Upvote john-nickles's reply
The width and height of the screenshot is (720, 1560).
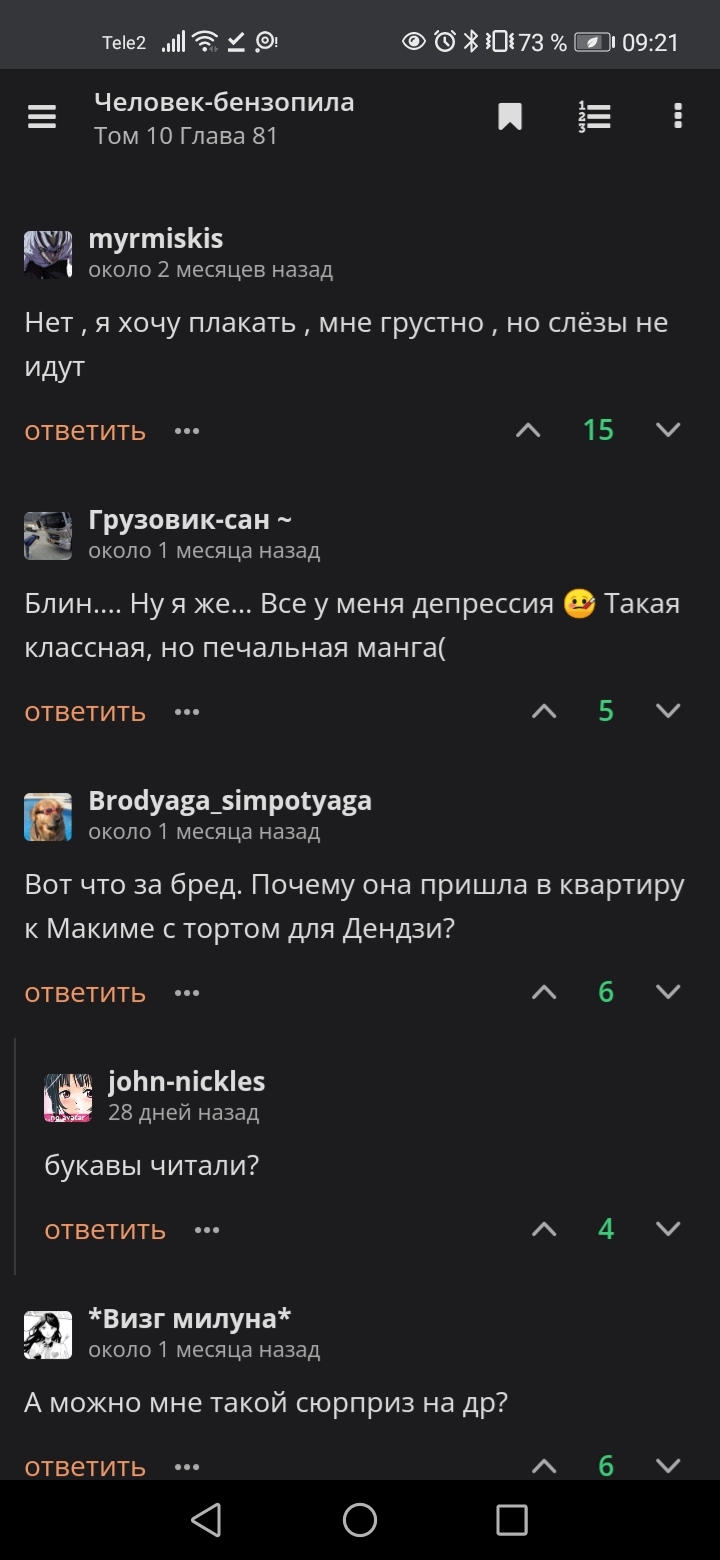(x=544, y=1229)
